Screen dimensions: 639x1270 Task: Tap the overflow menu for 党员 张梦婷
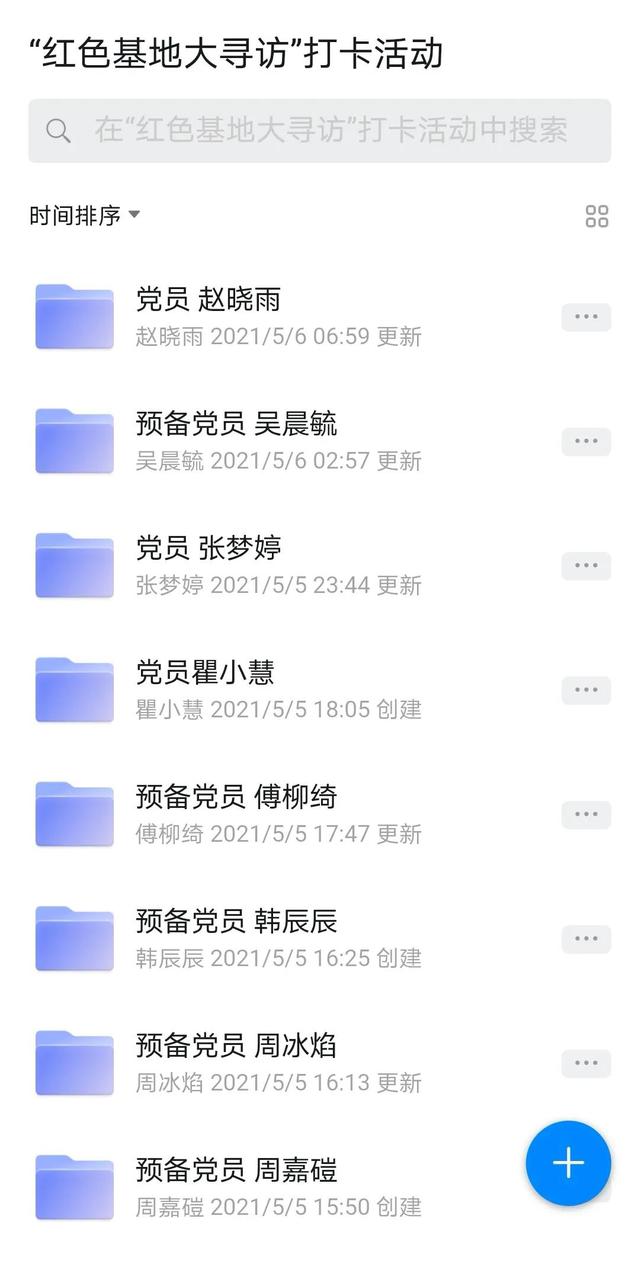click(586, 566)
